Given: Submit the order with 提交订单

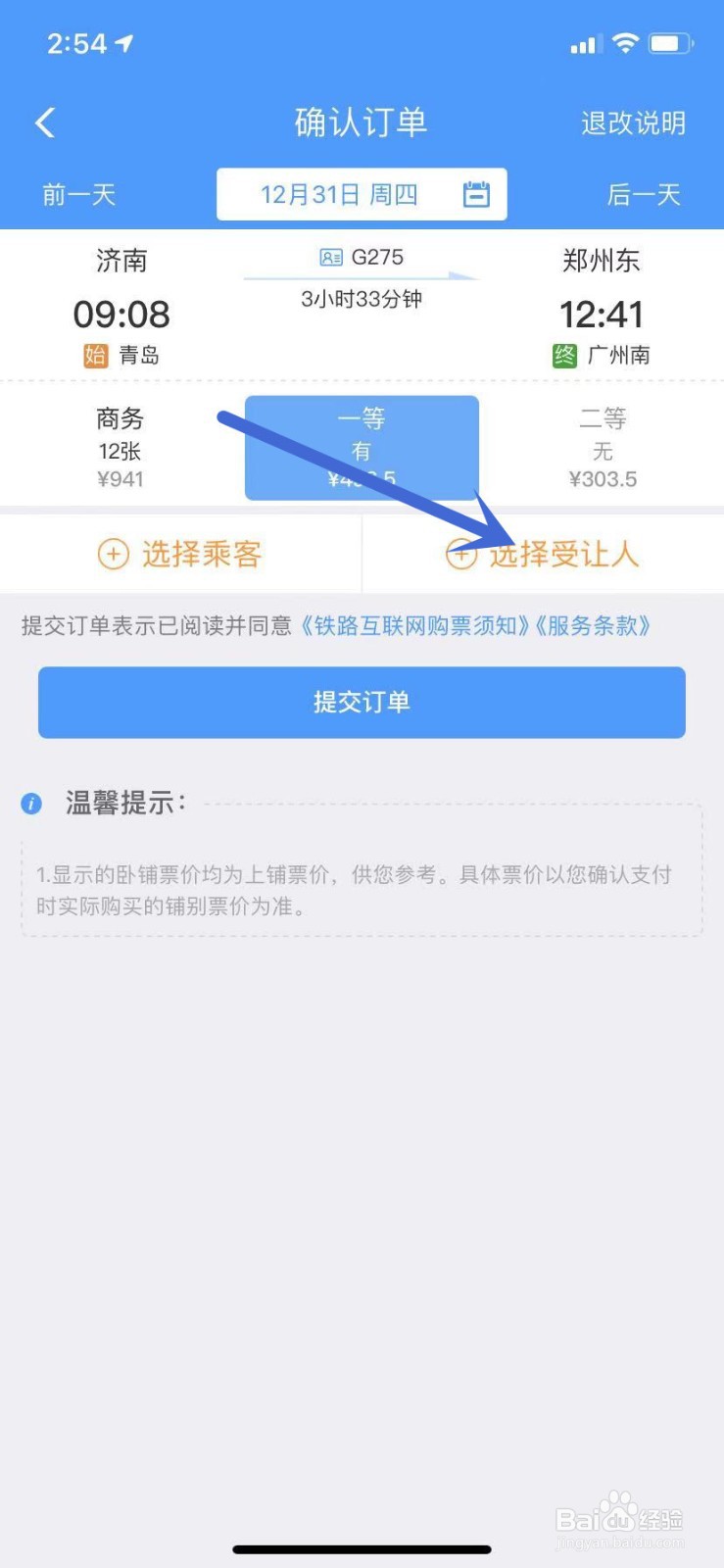Looking at the screenshot, I should (x=362, y=702).
